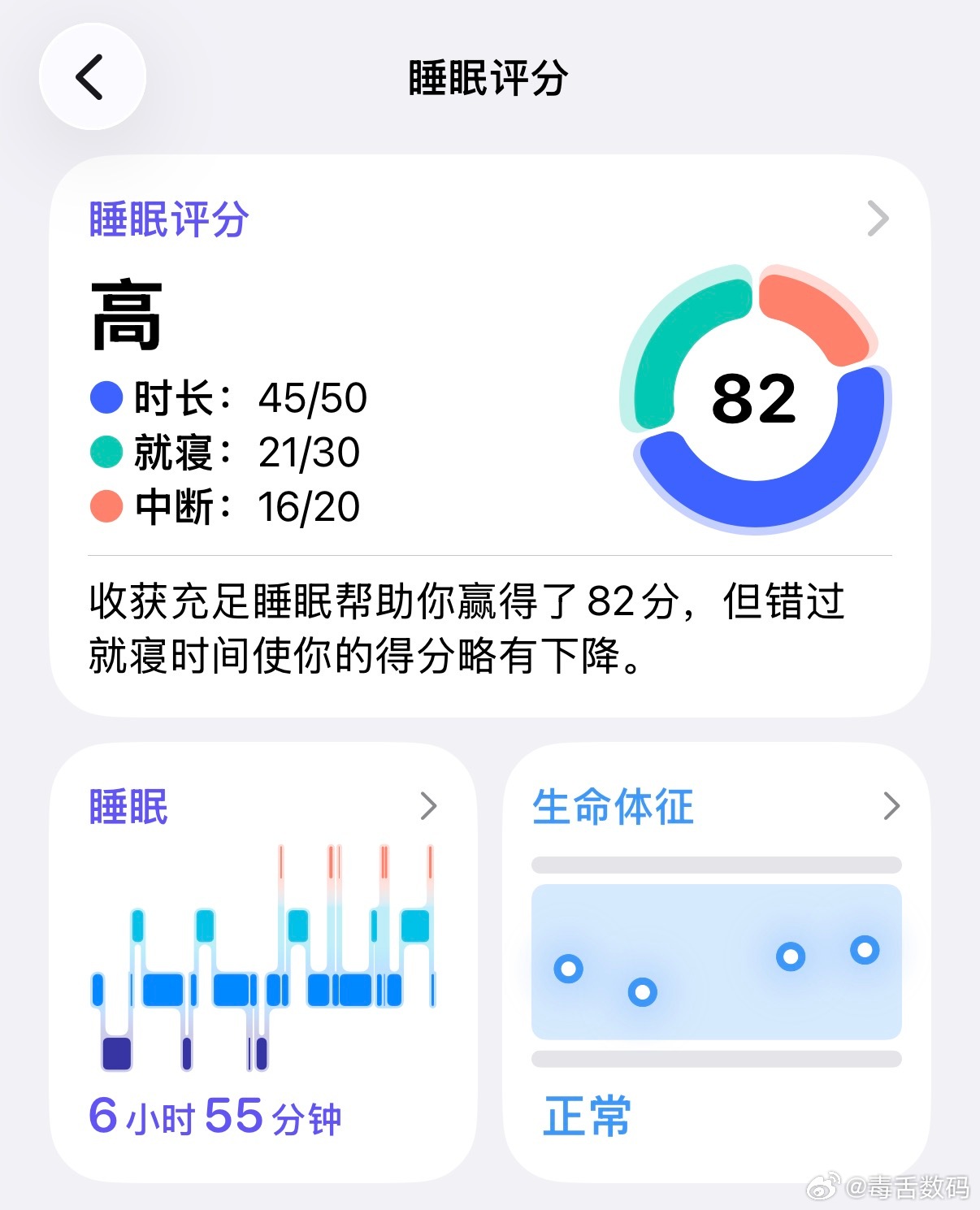The width and height of the screenshot is (980, 1210).
Task: Click the blue 时长 legend dot
Action: click(106, 398)
